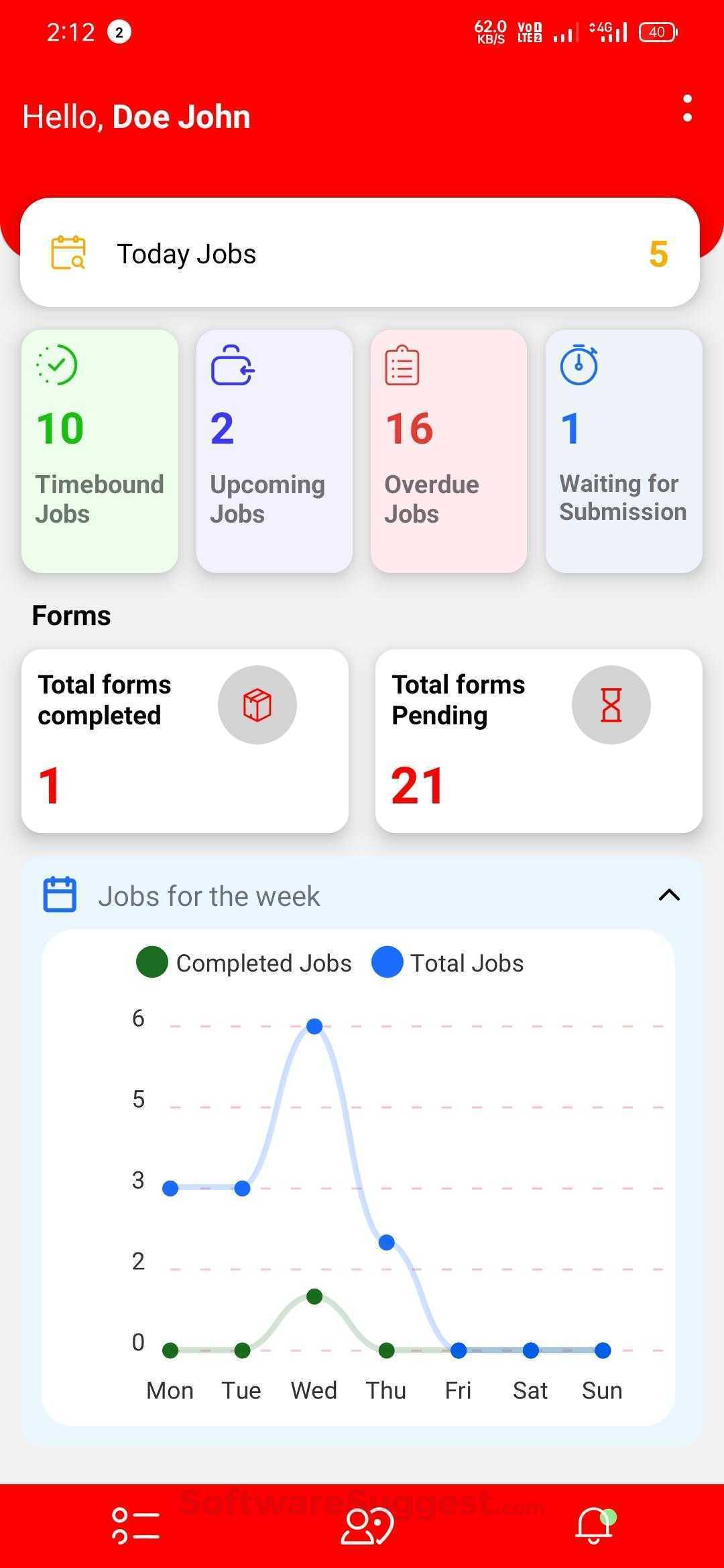The height and width of the screenshot is (1568, 724).
Task: Tap the completed forms package icon
Action: 257,704
